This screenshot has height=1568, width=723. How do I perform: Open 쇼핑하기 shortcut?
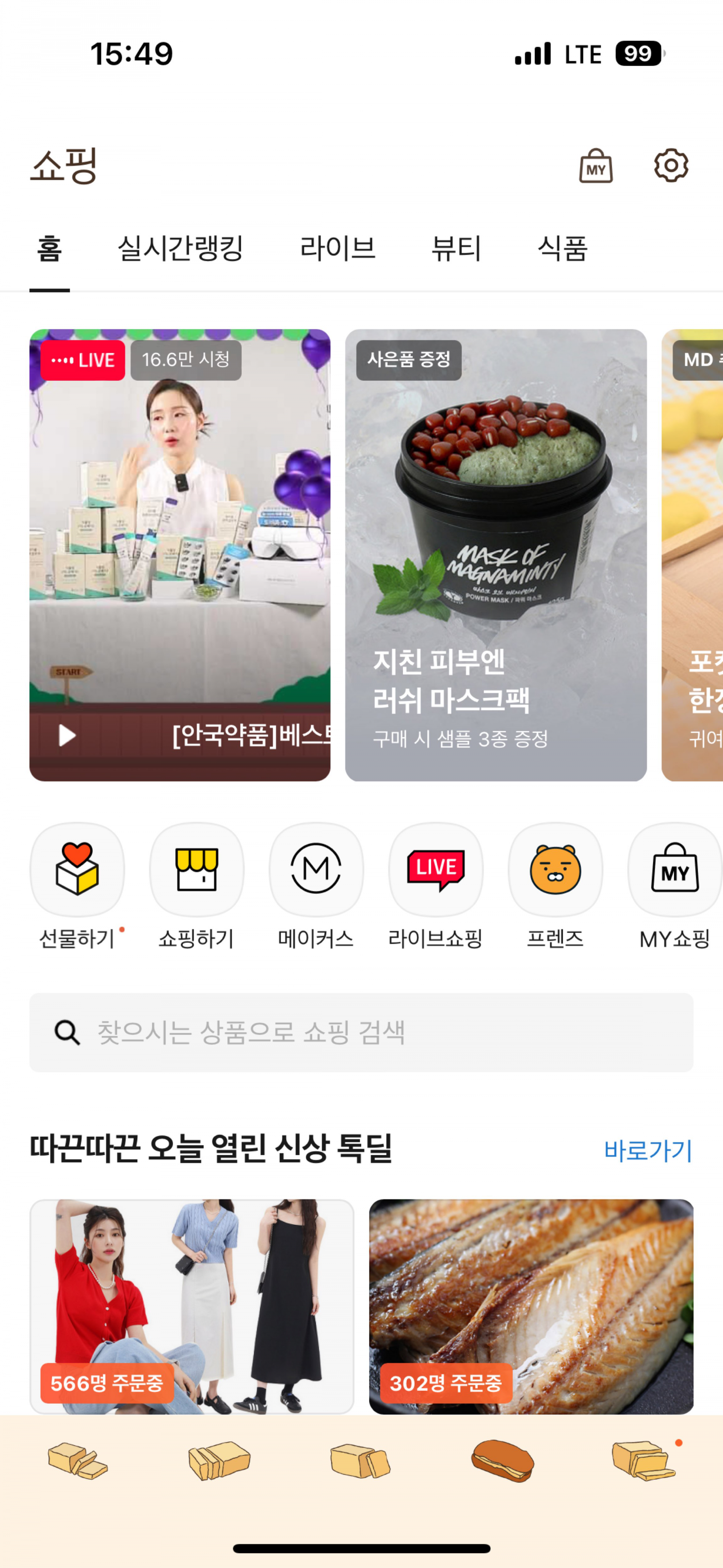(x=197, y=870)
